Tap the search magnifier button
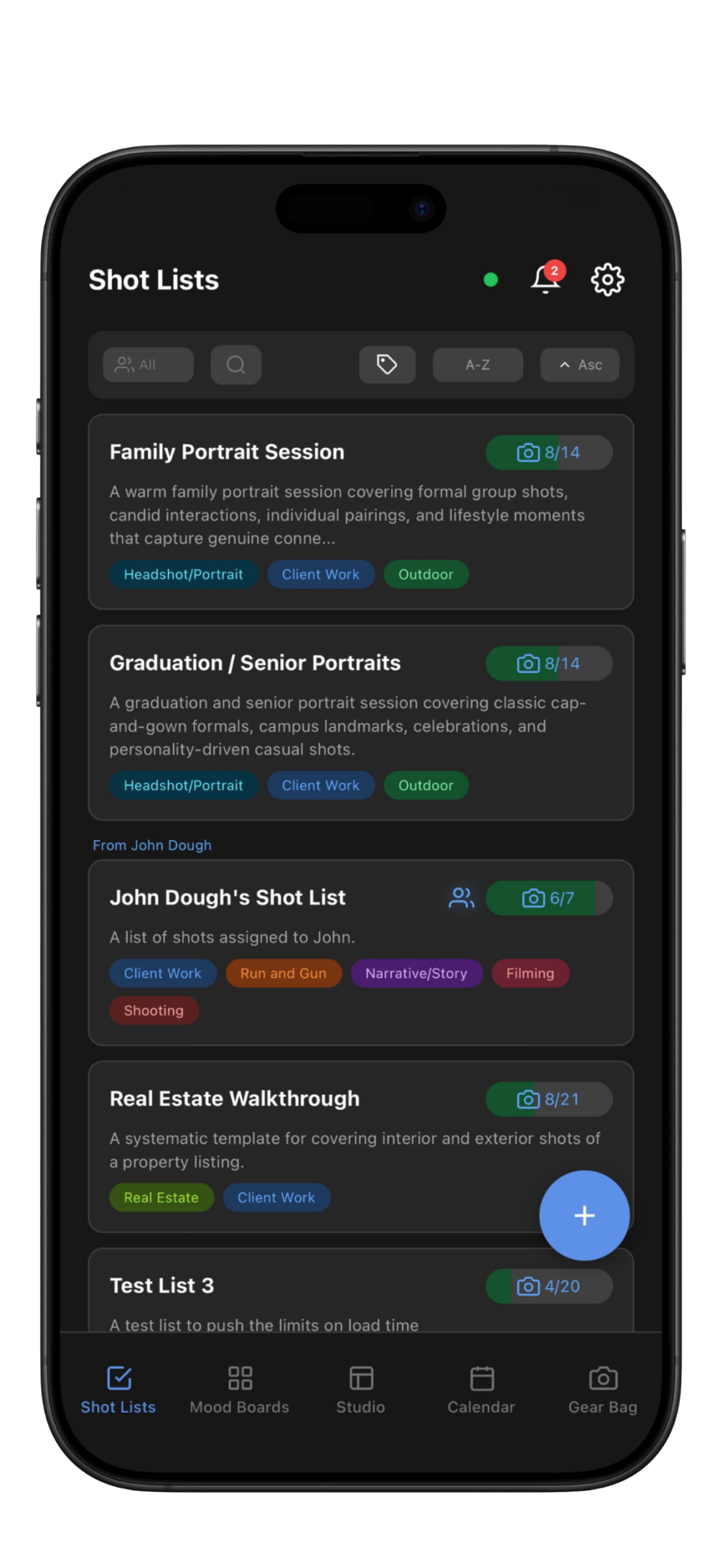722x1568 pixels. (236, 365)
